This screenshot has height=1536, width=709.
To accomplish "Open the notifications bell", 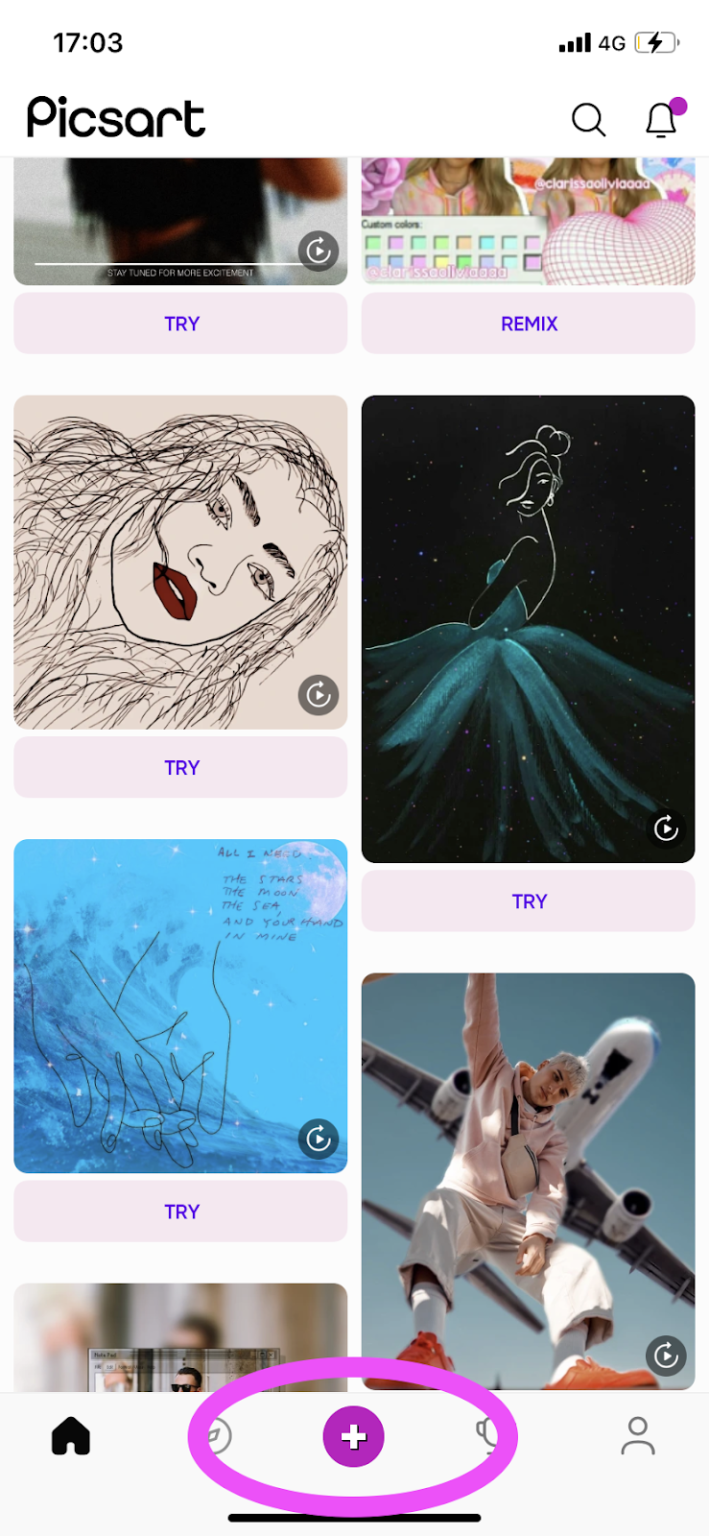I will click(x=661, y=120).
